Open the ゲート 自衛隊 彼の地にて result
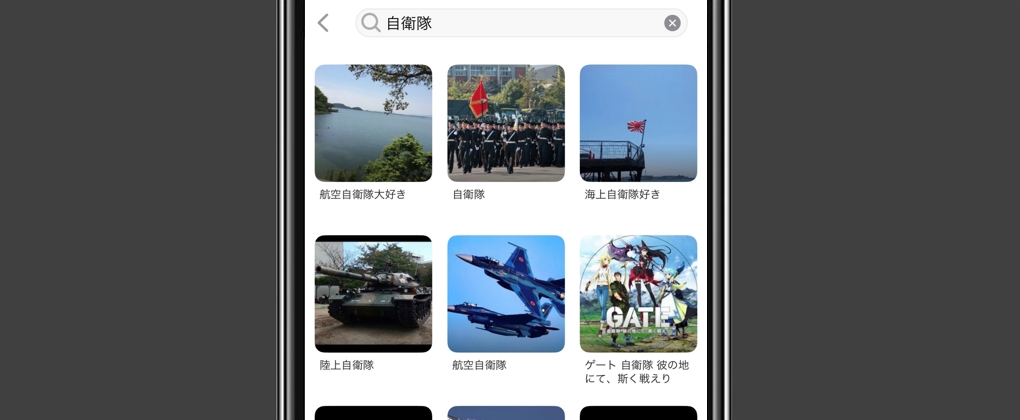1020x420 pixels. pos(638,294)
